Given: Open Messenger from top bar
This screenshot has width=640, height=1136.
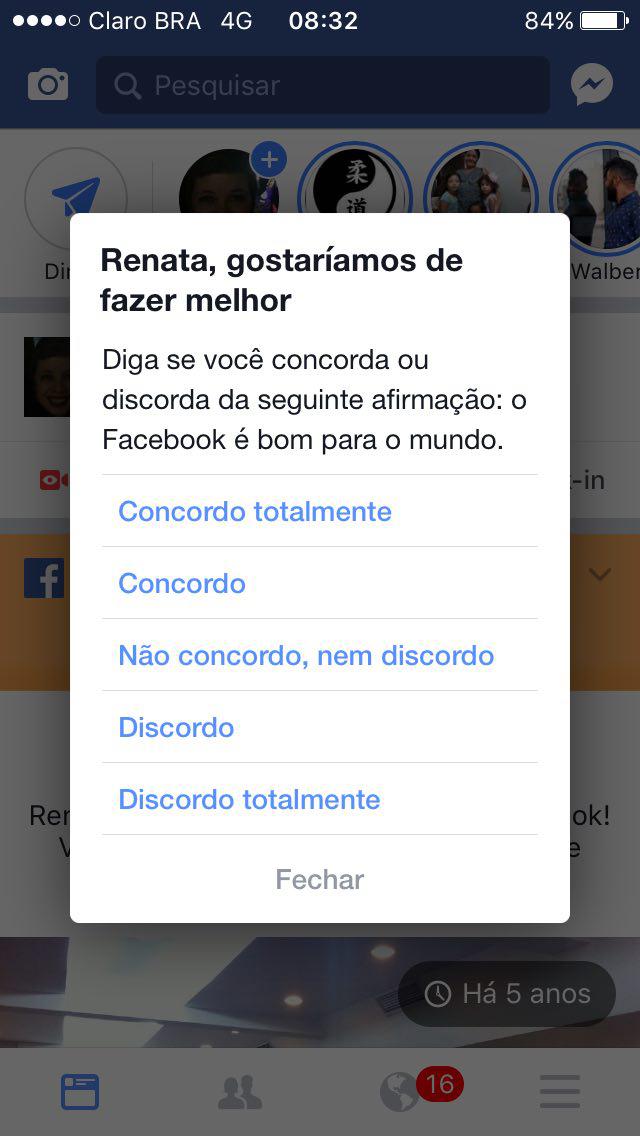Looking at the screenshot, I should (x=592, y=86).
